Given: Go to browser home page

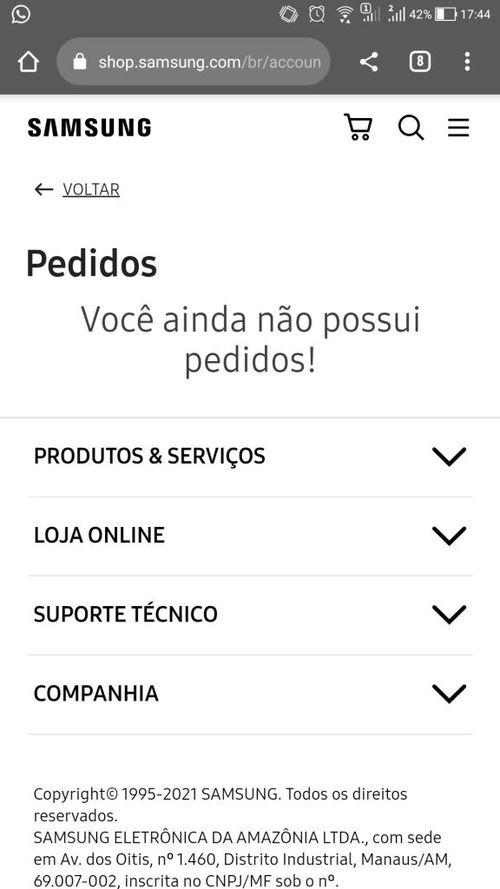Looking at the screenshot, I should click(x=28, y=62).
